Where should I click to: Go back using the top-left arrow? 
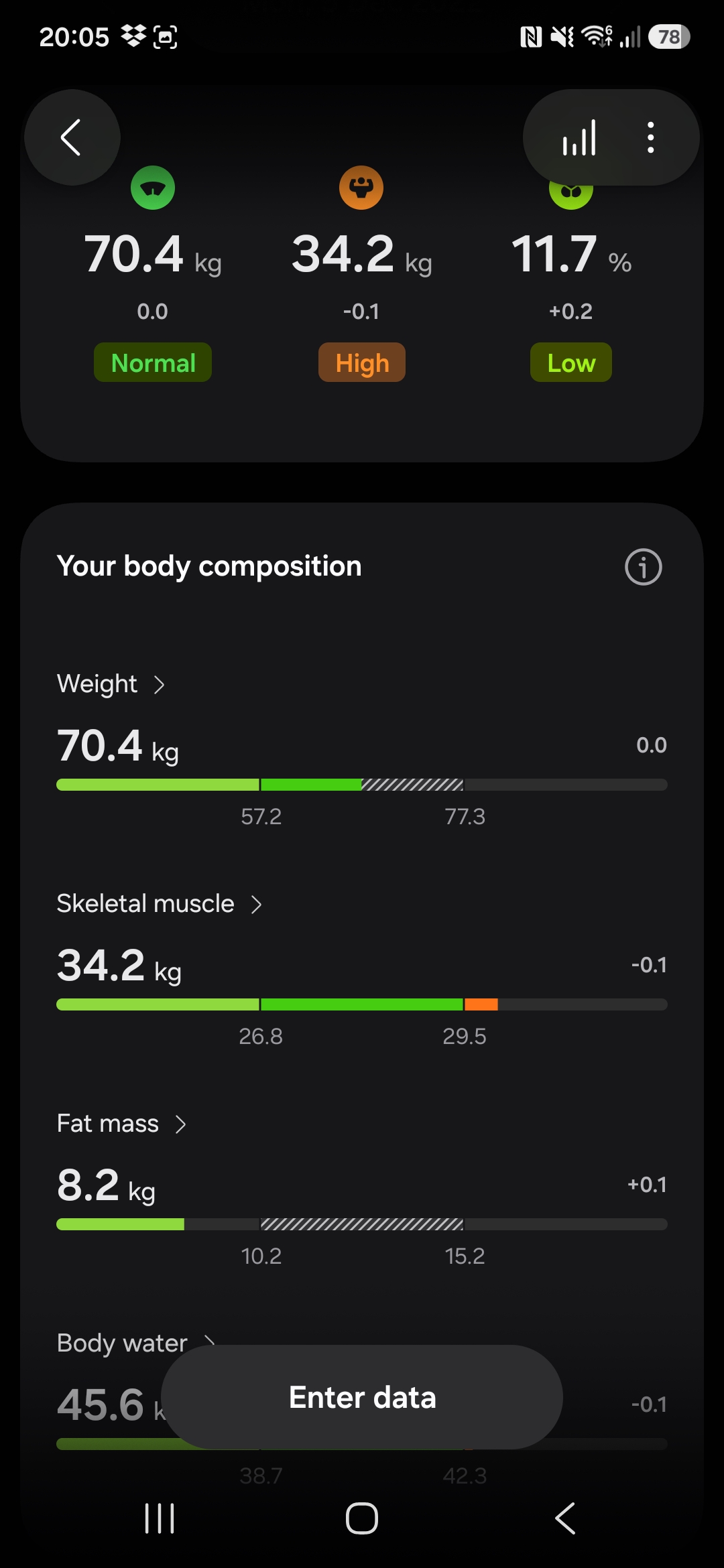click(x=72, y=137)
